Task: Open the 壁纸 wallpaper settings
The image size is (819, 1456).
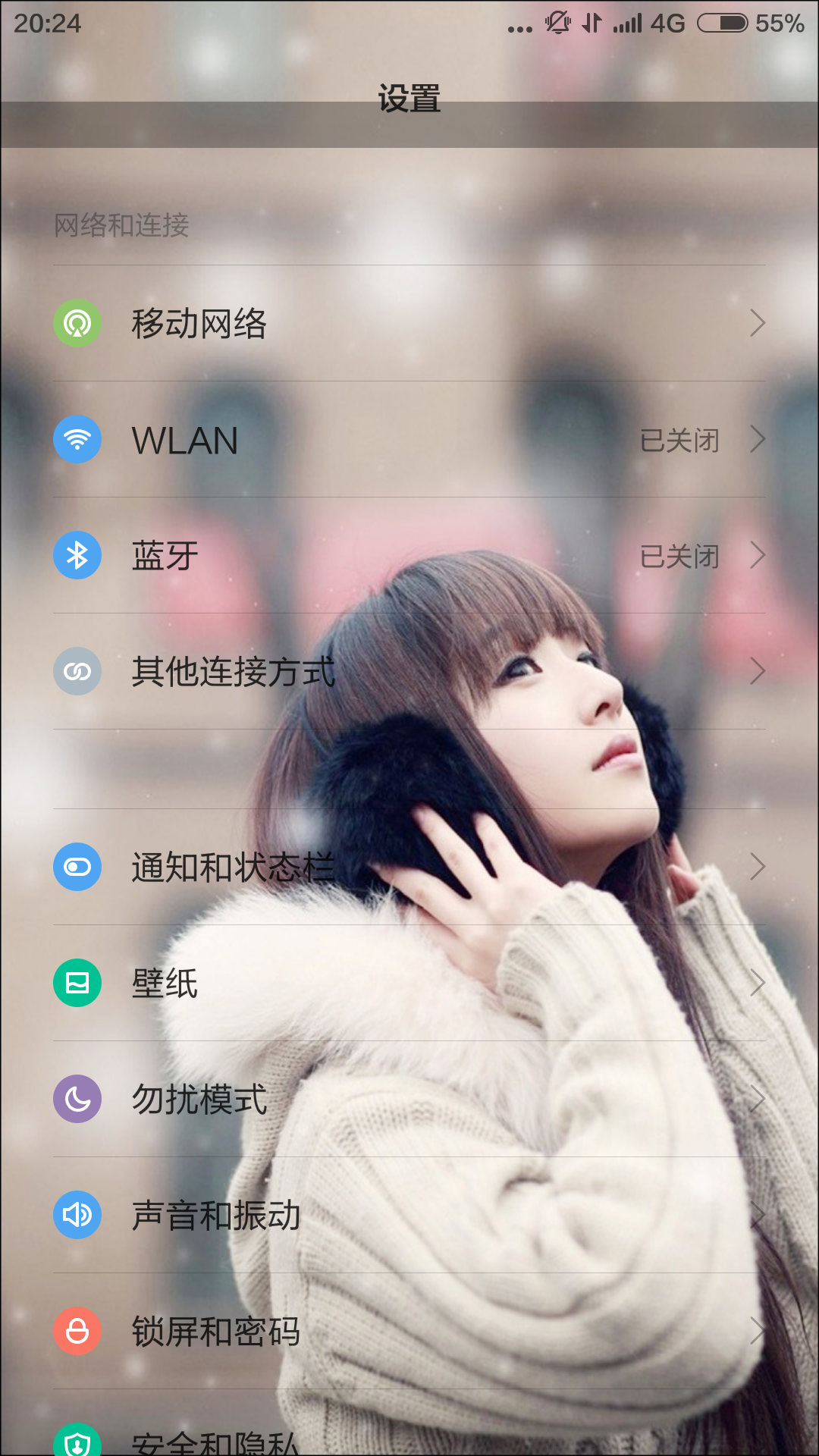Action: point(409,983)
